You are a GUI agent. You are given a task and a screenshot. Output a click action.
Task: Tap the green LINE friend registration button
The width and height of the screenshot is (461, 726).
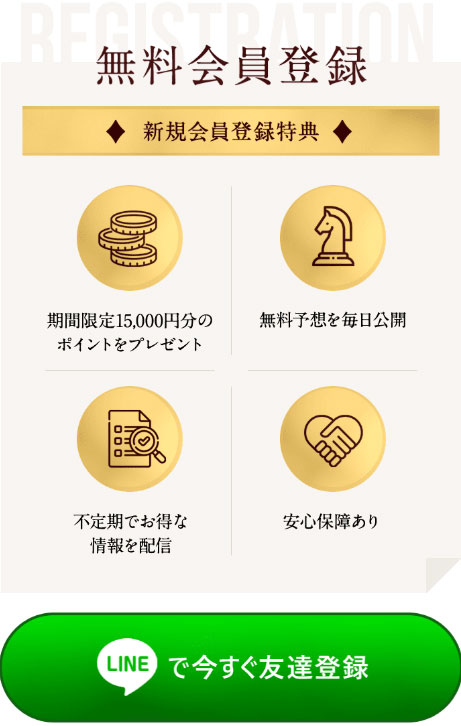(230, 667)
